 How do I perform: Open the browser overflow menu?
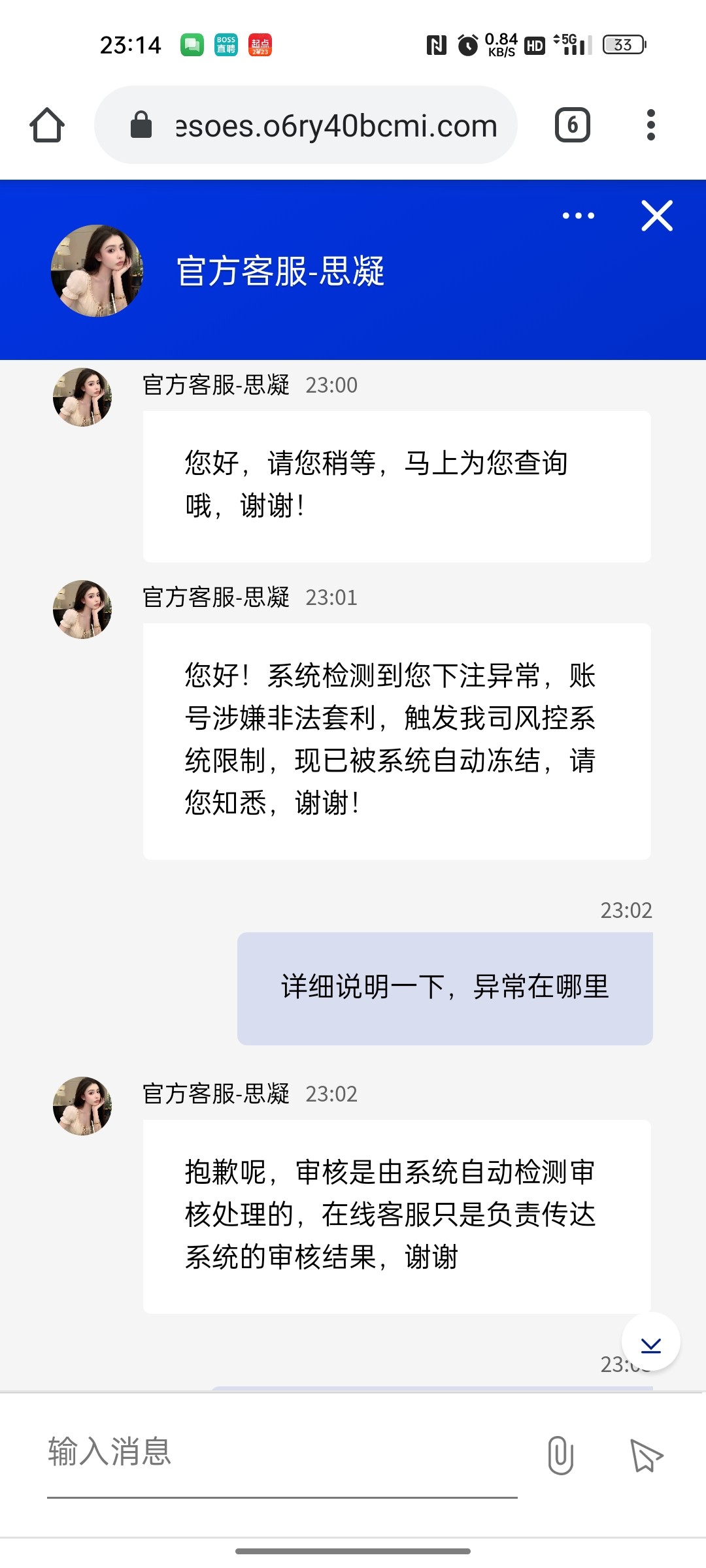[x=651, y=125]
